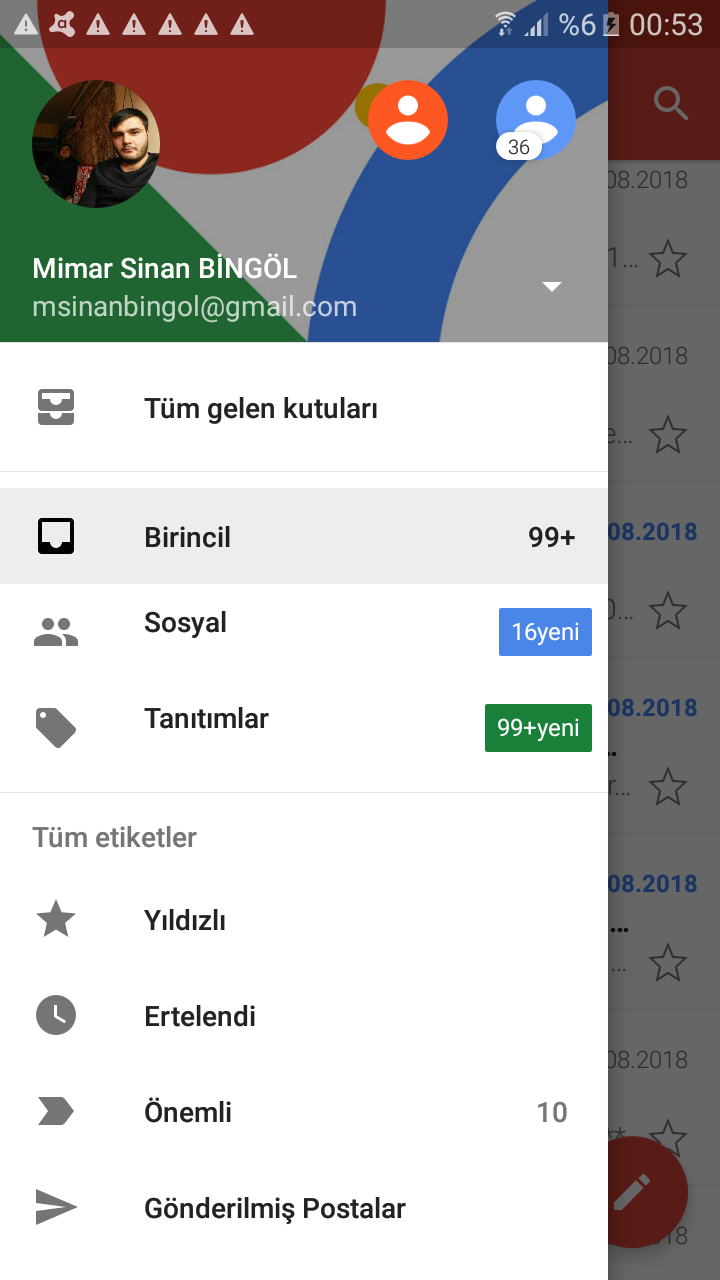Open Tüm gelen kutuları
The height and width of the screenshot is (1280, 720).
(x=304, y=408)
